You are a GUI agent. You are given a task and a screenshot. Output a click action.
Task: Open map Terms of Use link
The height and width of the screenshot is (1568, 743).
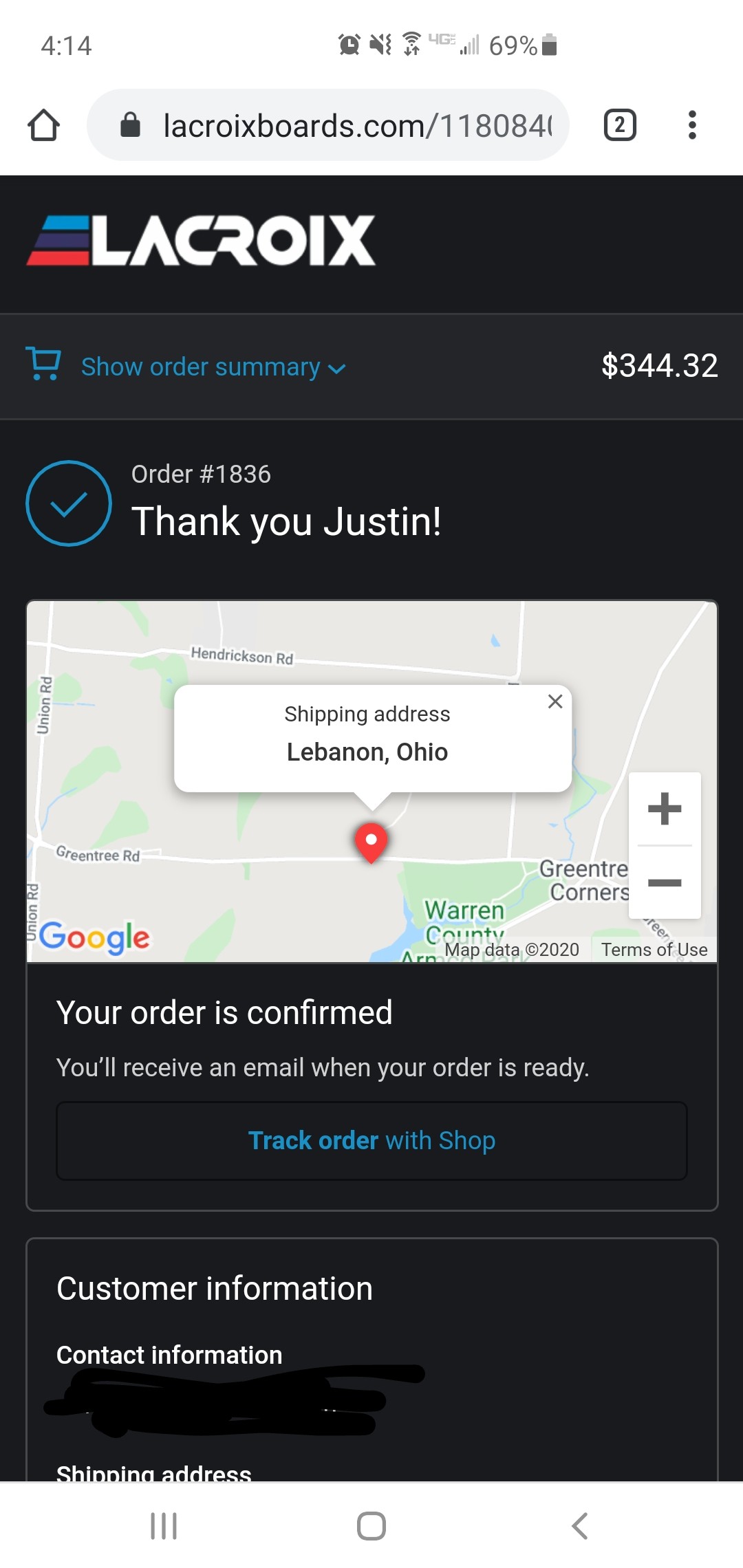coord(654,950)
